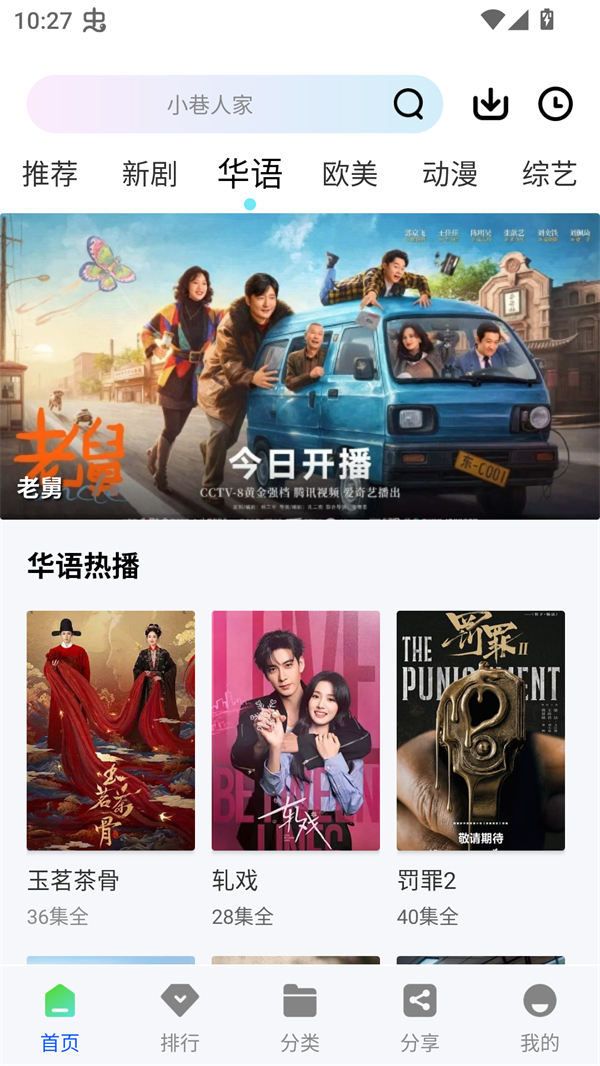Open the 老舅 featured banner

point(300,366)
